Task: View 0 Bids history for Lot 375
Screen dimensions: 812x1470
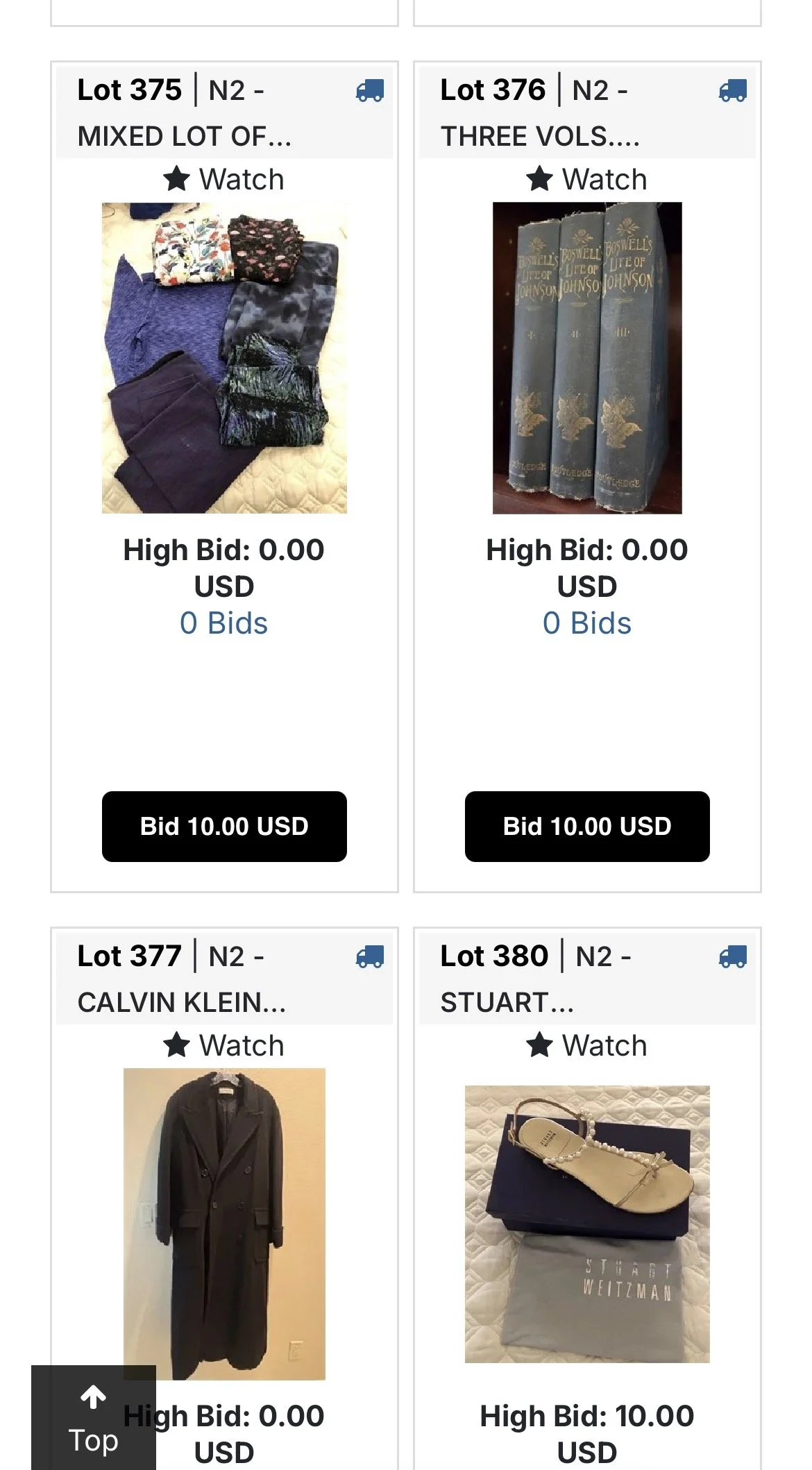Action: click(223, 623)
